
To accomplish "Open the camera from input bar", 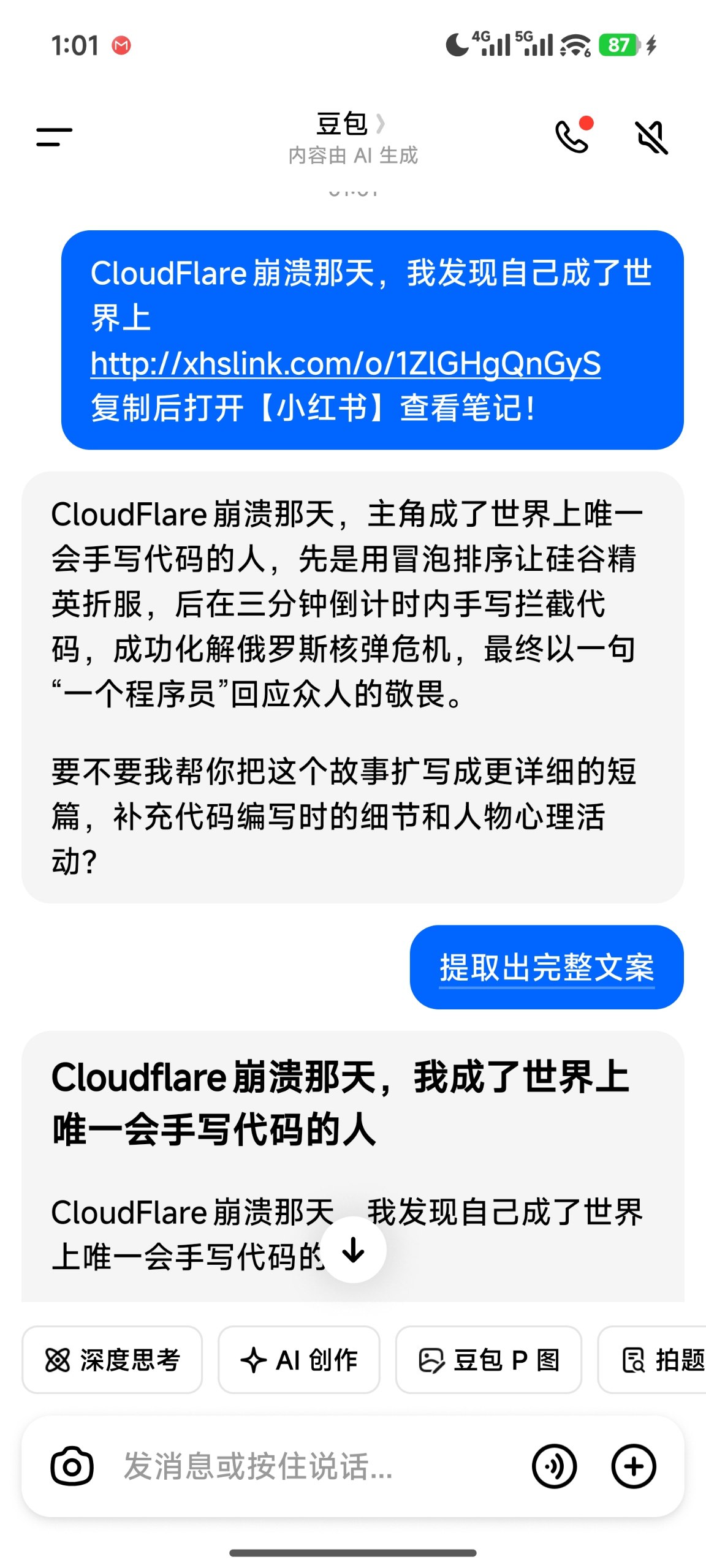I will pyautogui.click(x=72, y=1467).
